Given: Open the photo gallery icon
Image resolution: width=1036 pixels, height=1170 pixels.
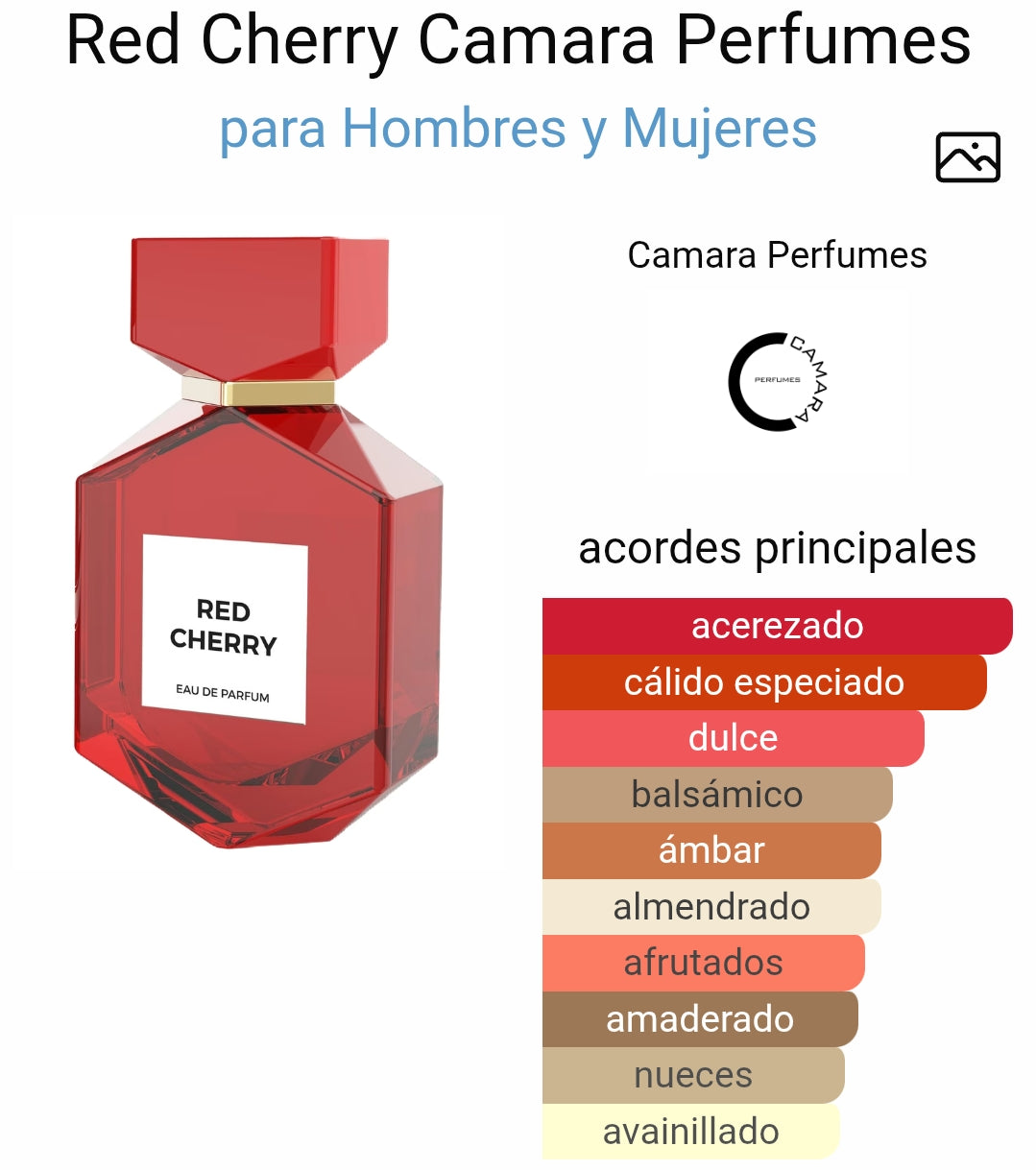Looking at the screenshot, I should click(x=967, y=157).
